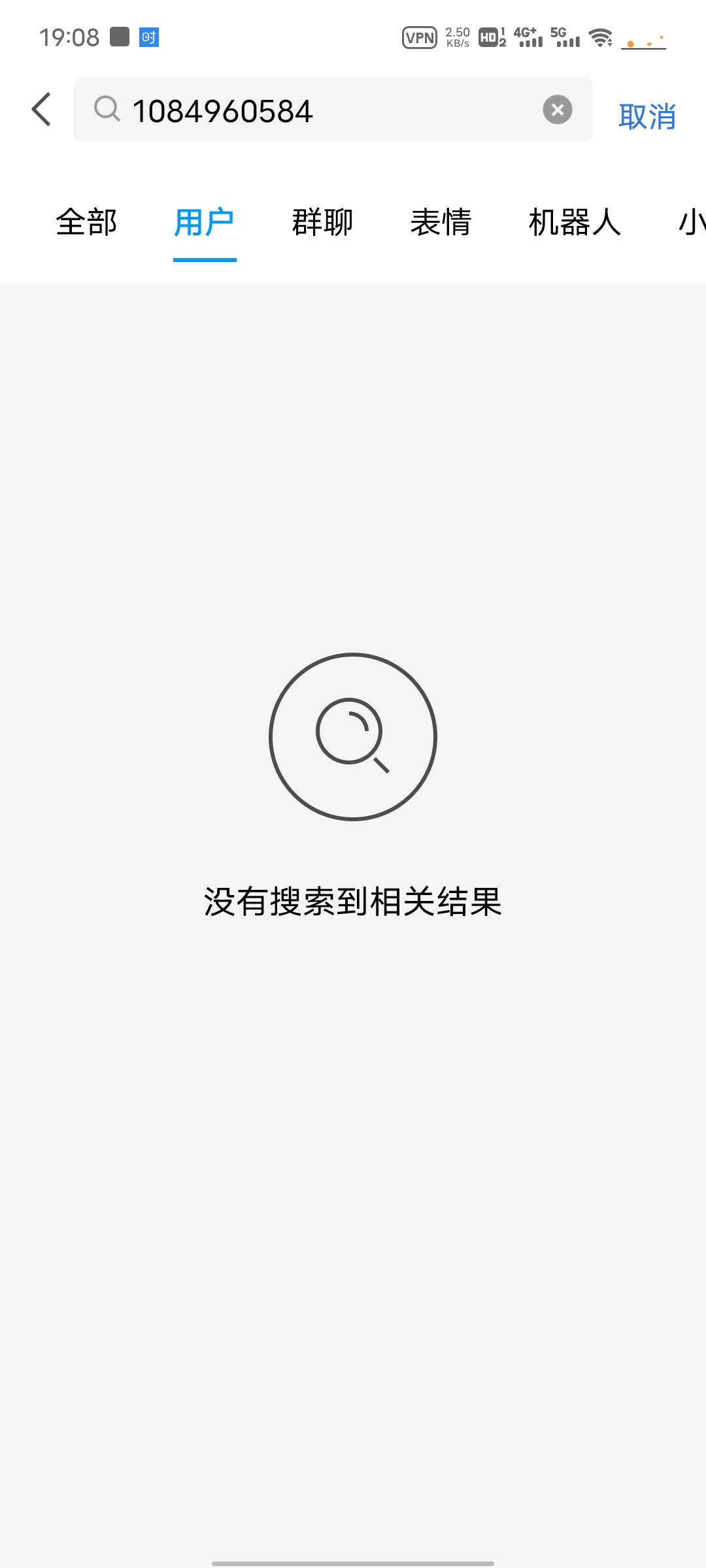
Task: Select the 用户 tab
Action: point(204,222)
